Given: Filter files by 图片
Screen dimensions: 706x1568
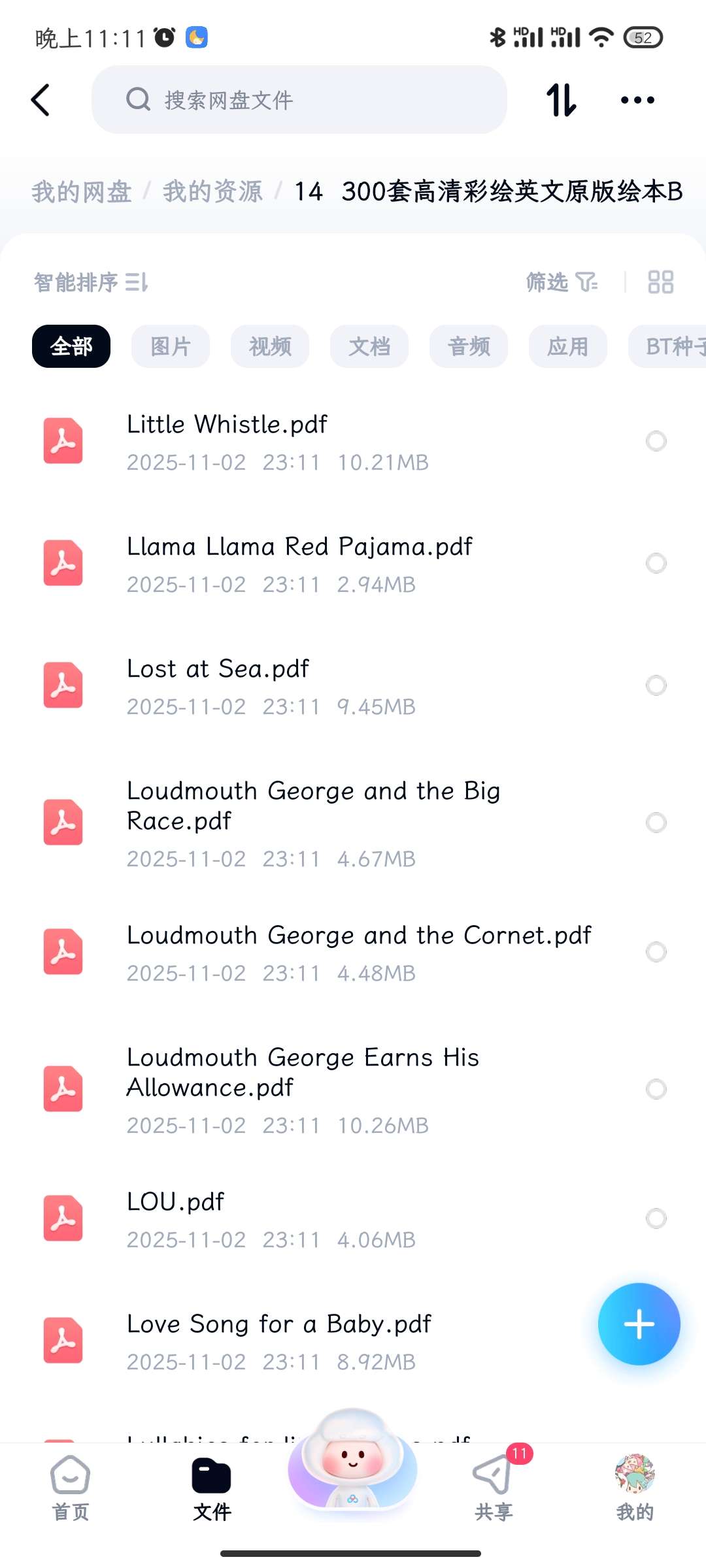Looking at the screenshot, I should coord(171,346).
